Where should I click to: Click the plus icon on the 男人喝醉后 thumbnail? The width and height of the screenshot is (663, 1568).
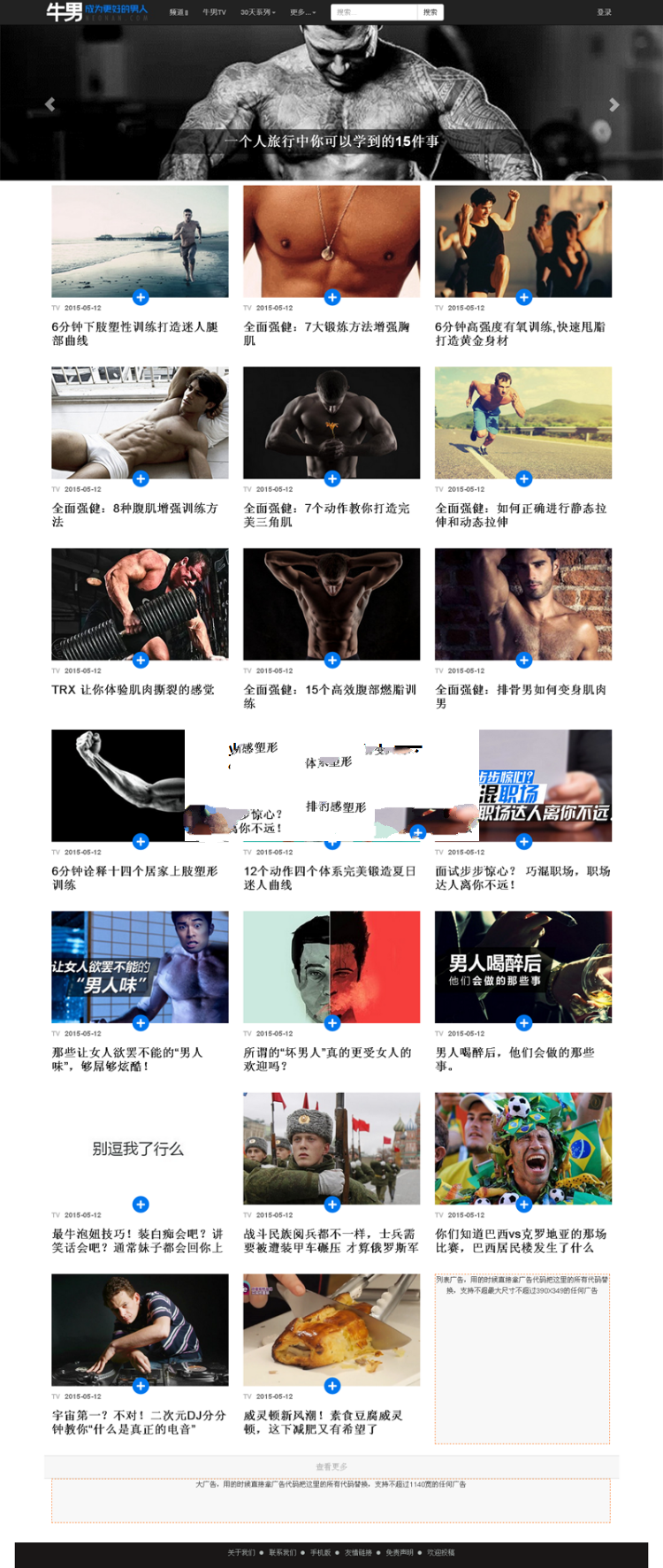(523, 1023)
